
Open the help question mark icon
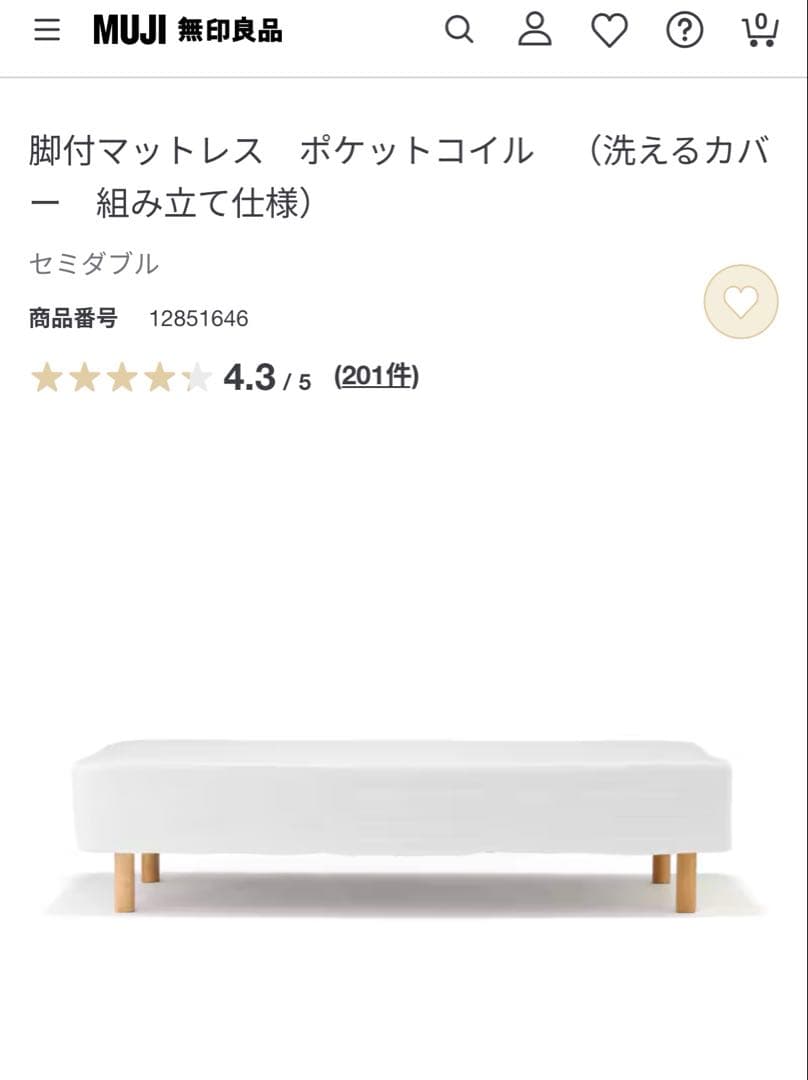(x=685, y=30)
